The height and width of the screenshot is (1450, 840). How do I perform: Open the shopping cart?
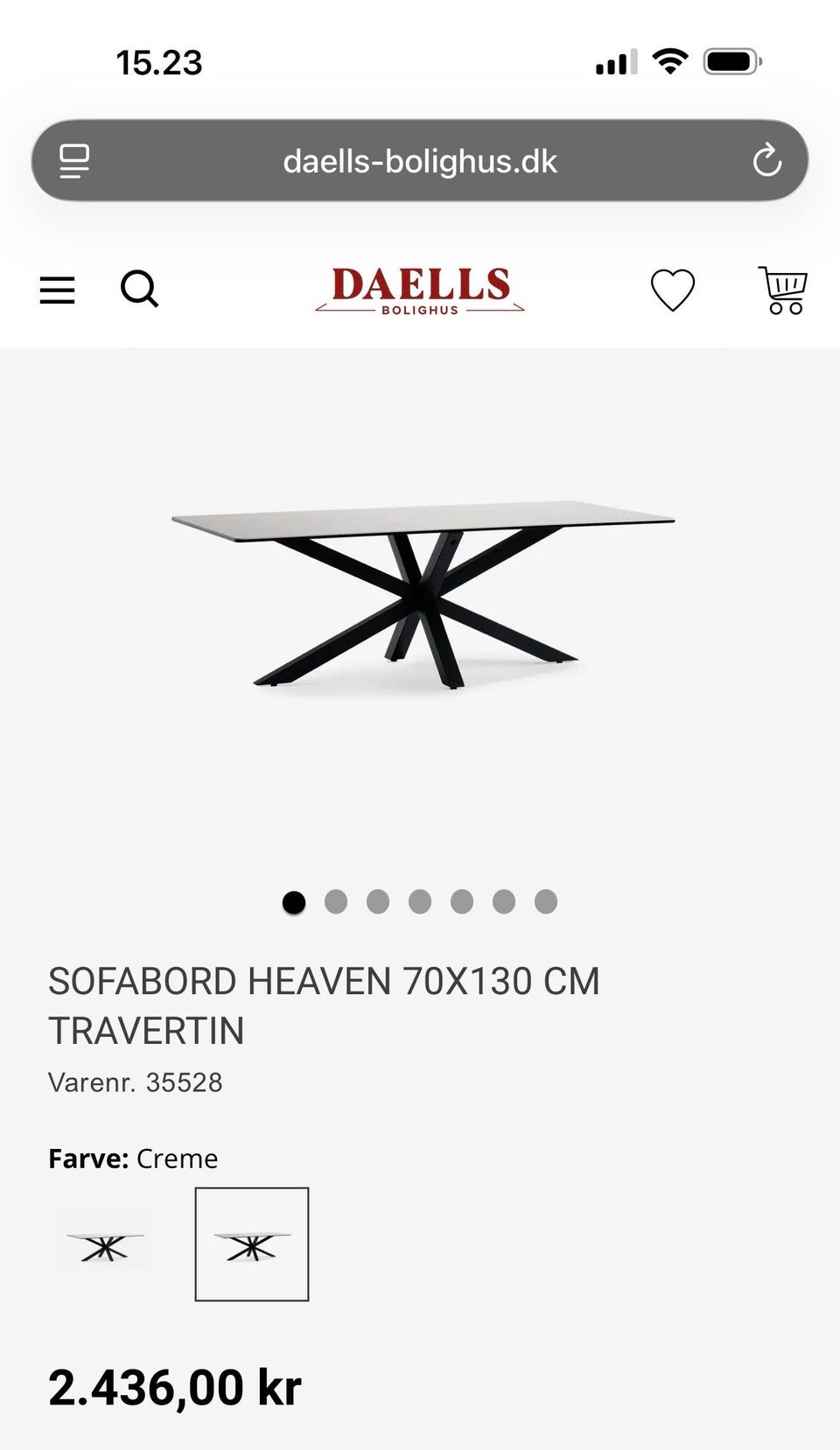point(782,290)
